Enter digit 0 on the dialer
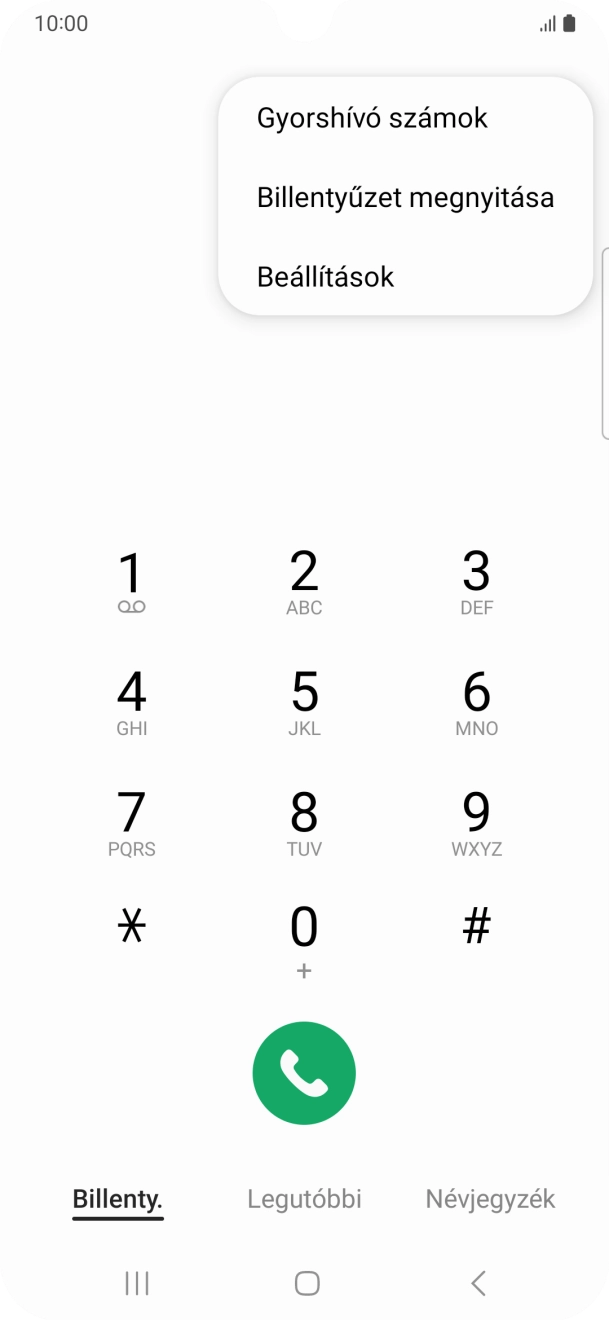Image resolution: width=609 pixels, height=1320 pixels. coord(304,938)
